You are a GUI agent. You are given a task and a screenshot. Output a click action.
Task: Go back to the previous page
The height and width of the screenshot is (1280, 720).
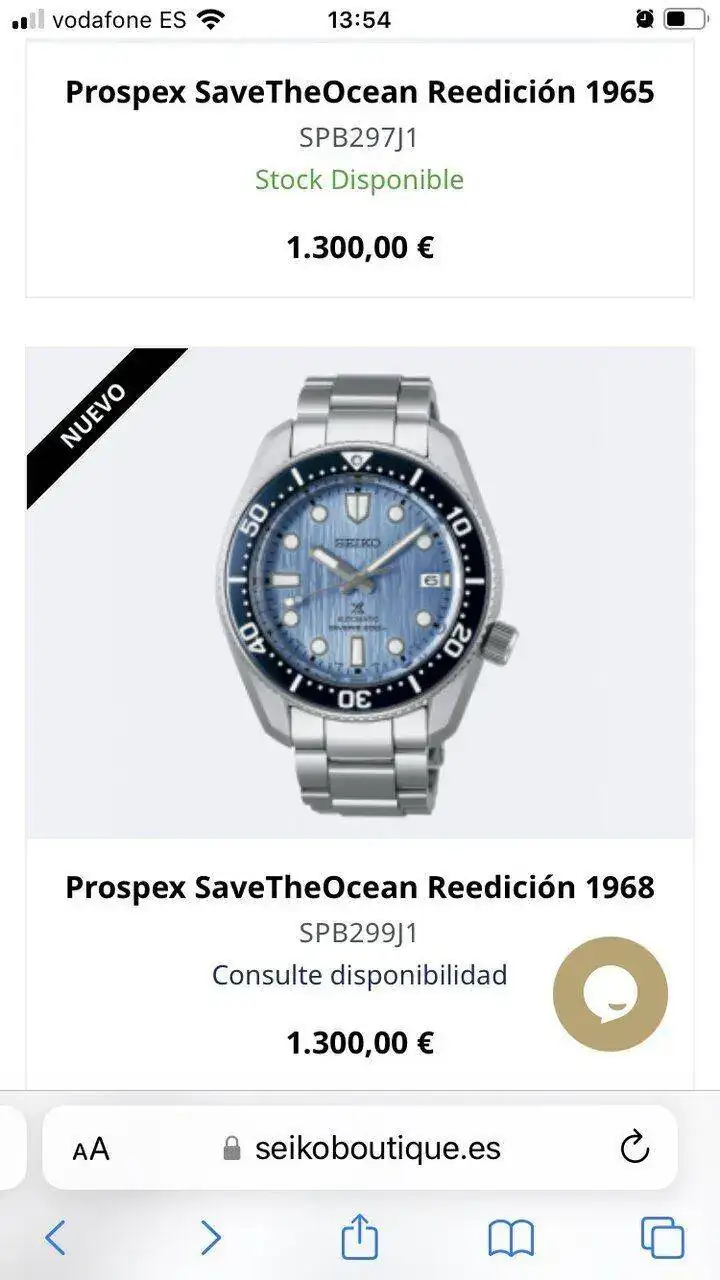[56, 1238]
